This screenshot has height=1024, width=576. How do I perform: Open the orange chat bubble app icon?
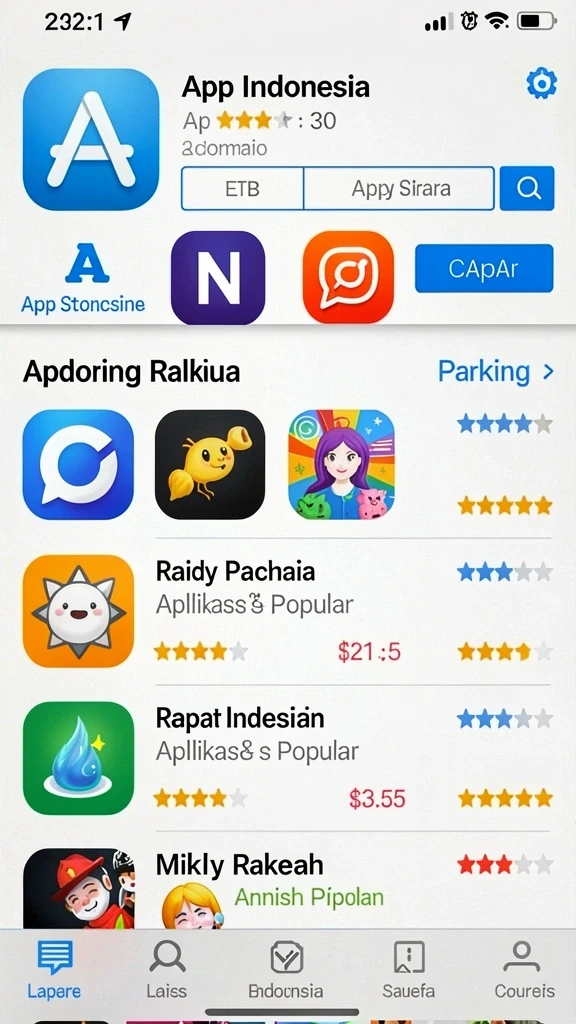pyautogui.click(x=348, y=278)
